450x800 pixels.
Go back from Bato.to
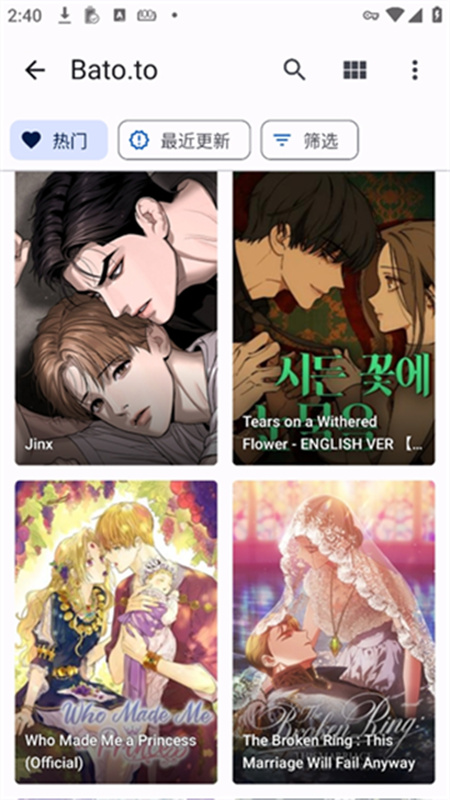(35, 70)
